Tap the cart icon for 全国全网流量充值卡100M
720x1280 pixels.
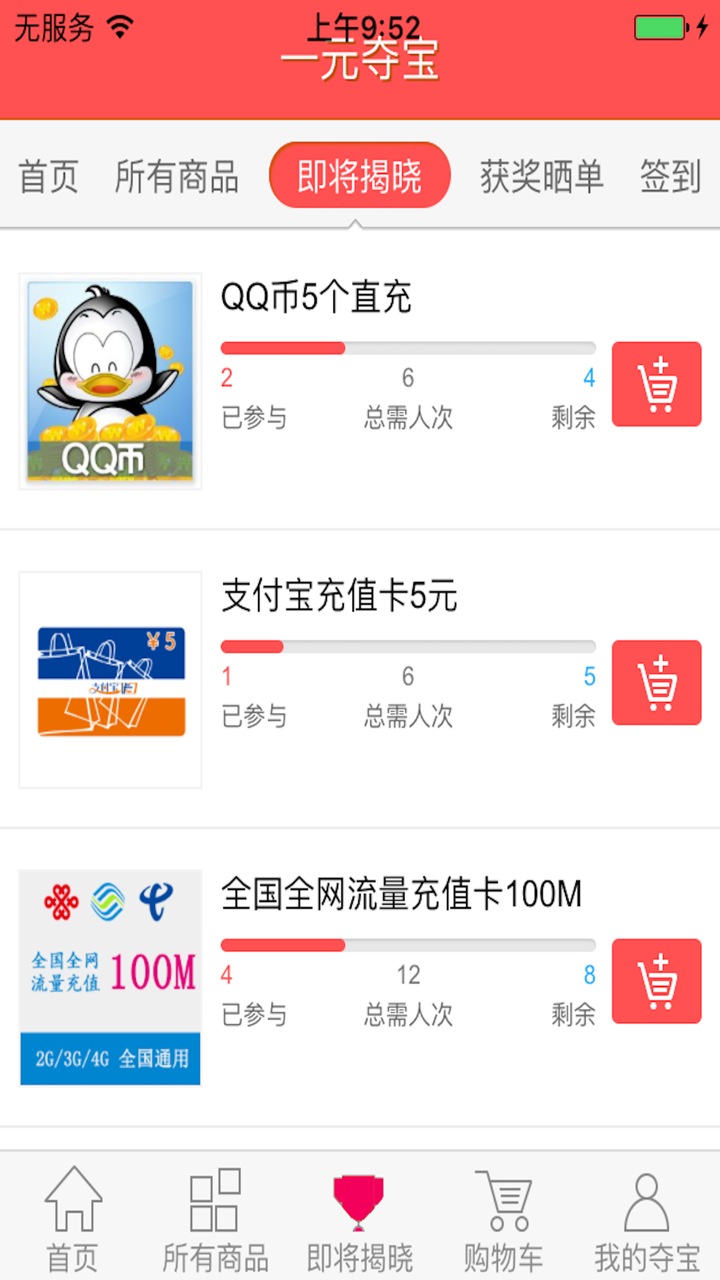(x=656, y=981)
